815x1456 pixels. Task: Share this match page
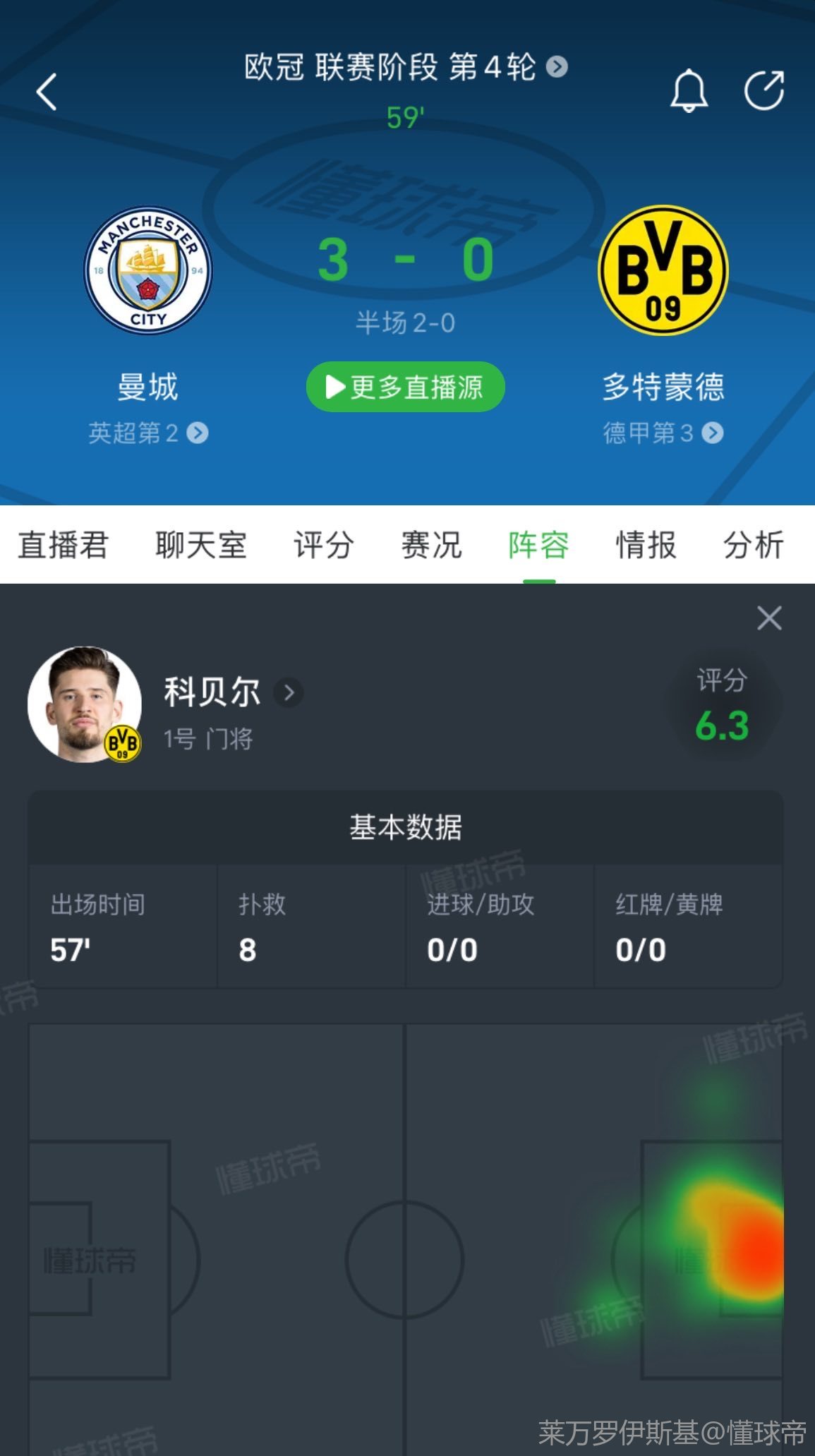[764, 90]
